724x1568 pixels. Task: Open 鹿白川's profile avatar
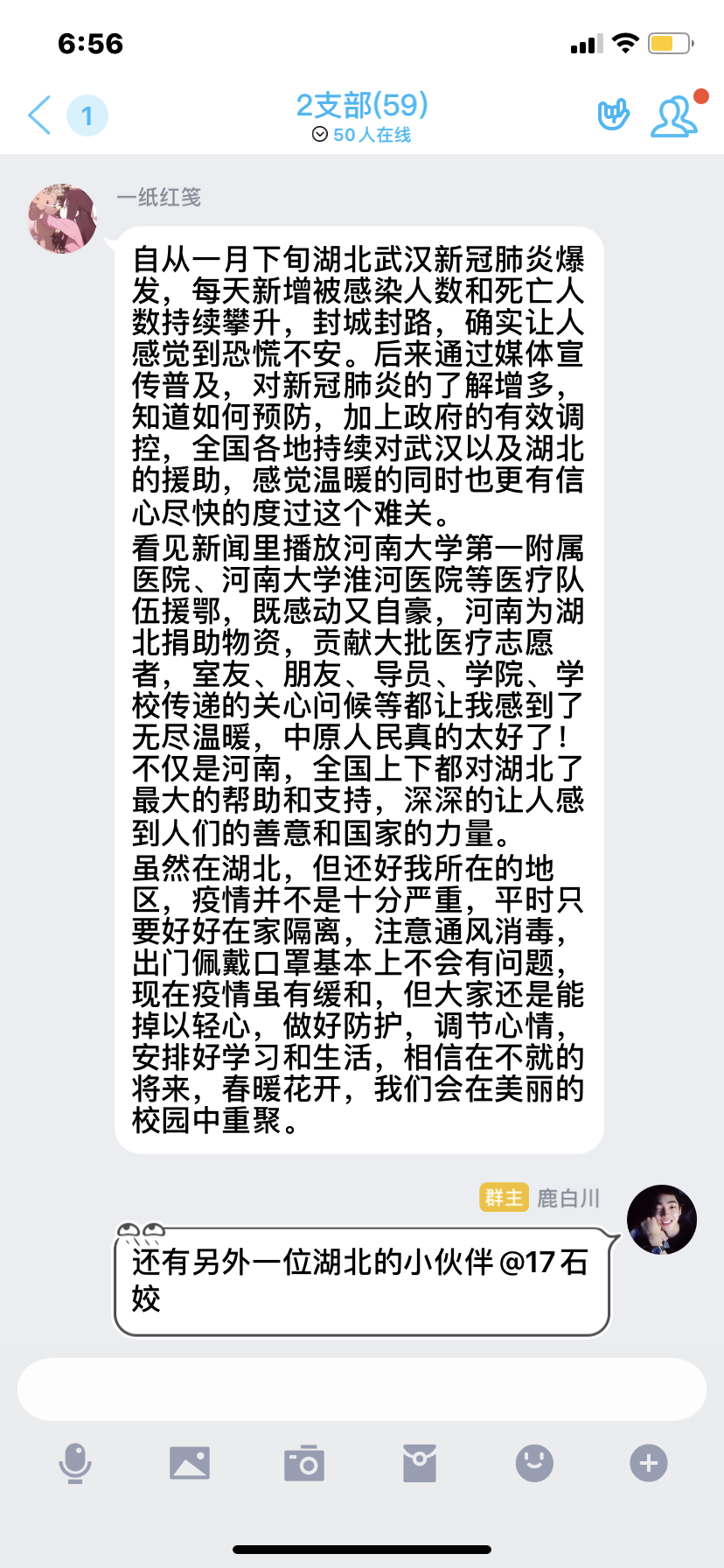(x=662, y=1220)
